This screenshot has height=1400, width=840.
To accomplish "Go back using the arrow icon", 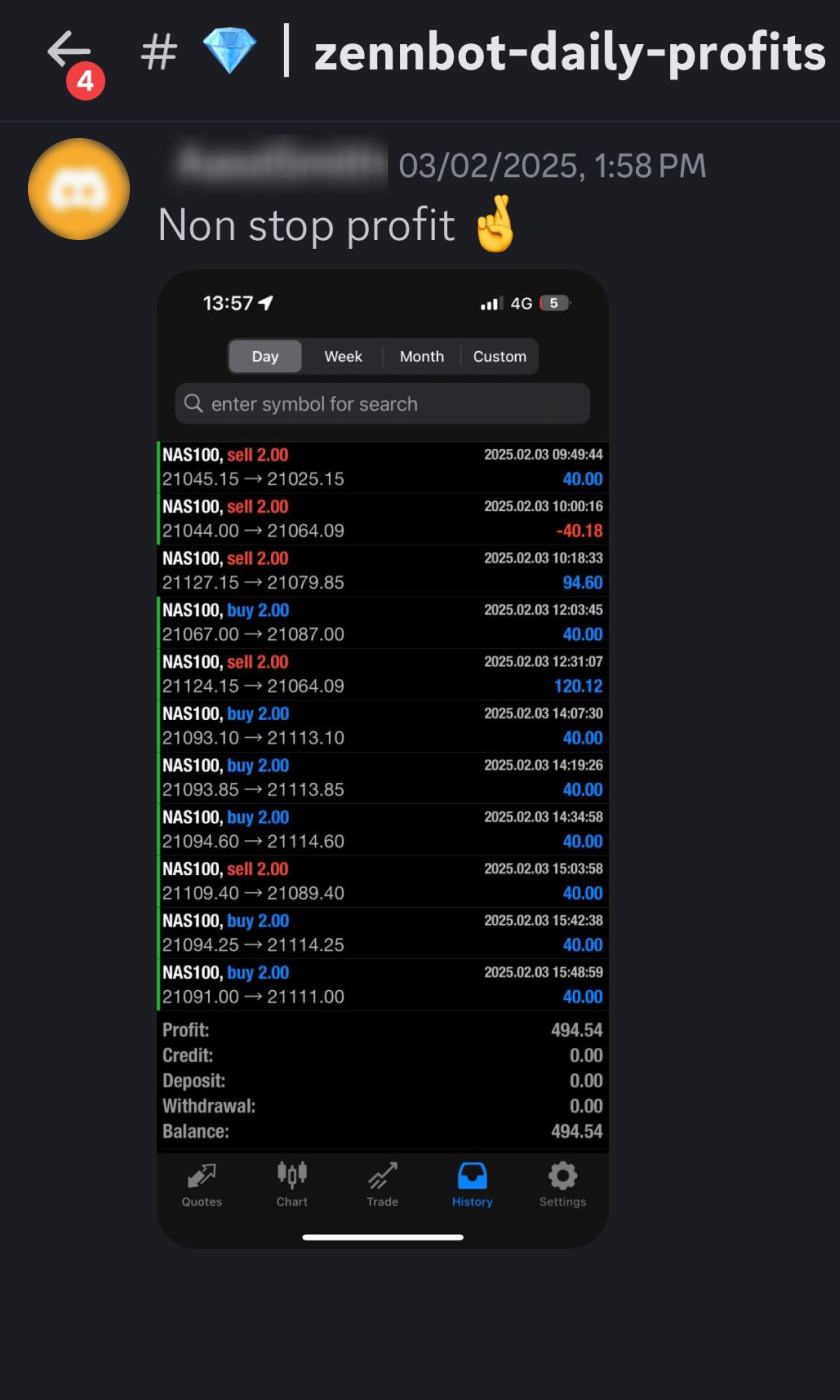I will point(68,50).
